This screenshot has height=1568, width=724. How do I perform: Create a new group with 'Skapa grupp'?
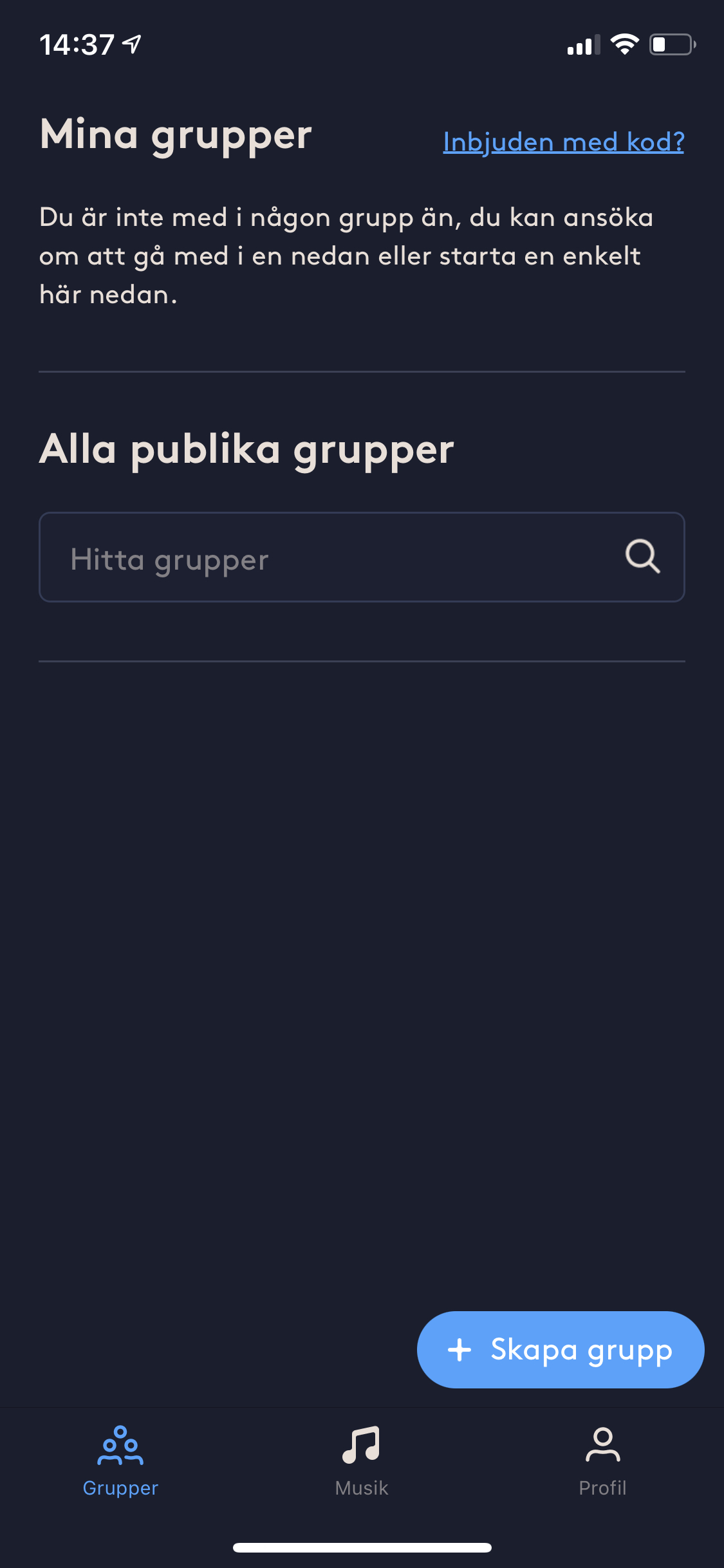point(561,1349)
